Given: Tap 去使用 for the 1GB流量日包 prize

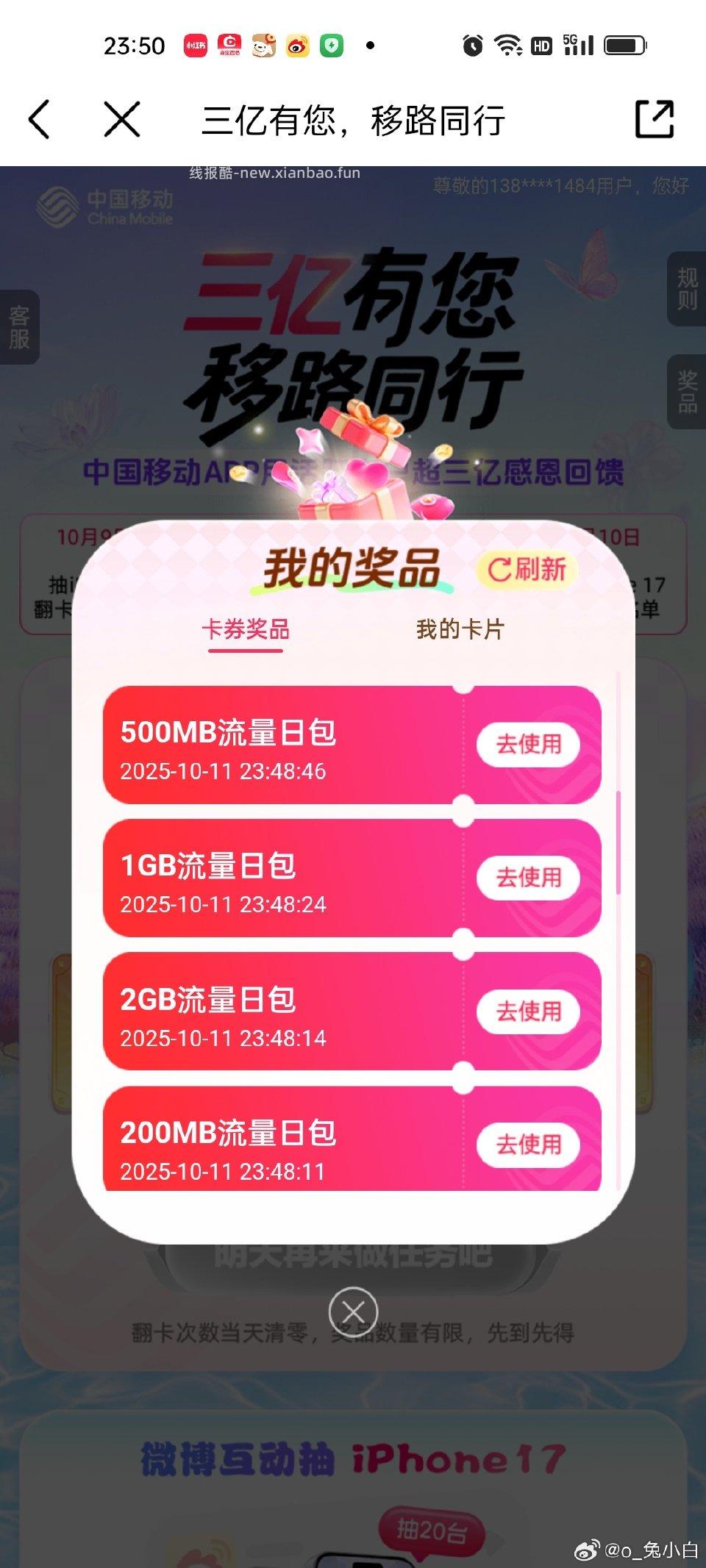Looking at the screenshot, I should [529, 878].
